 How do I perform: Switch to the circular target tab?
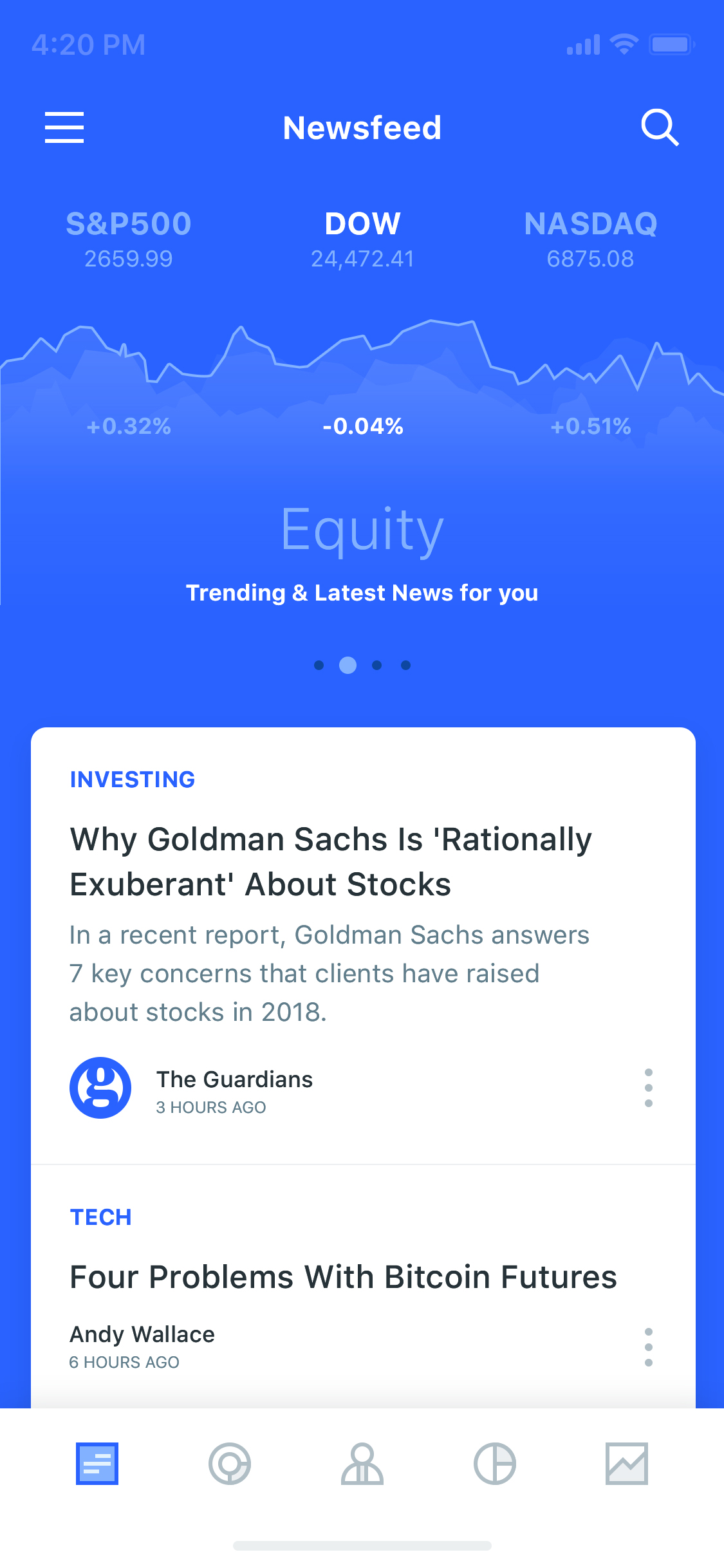(x=230, y=1464)
